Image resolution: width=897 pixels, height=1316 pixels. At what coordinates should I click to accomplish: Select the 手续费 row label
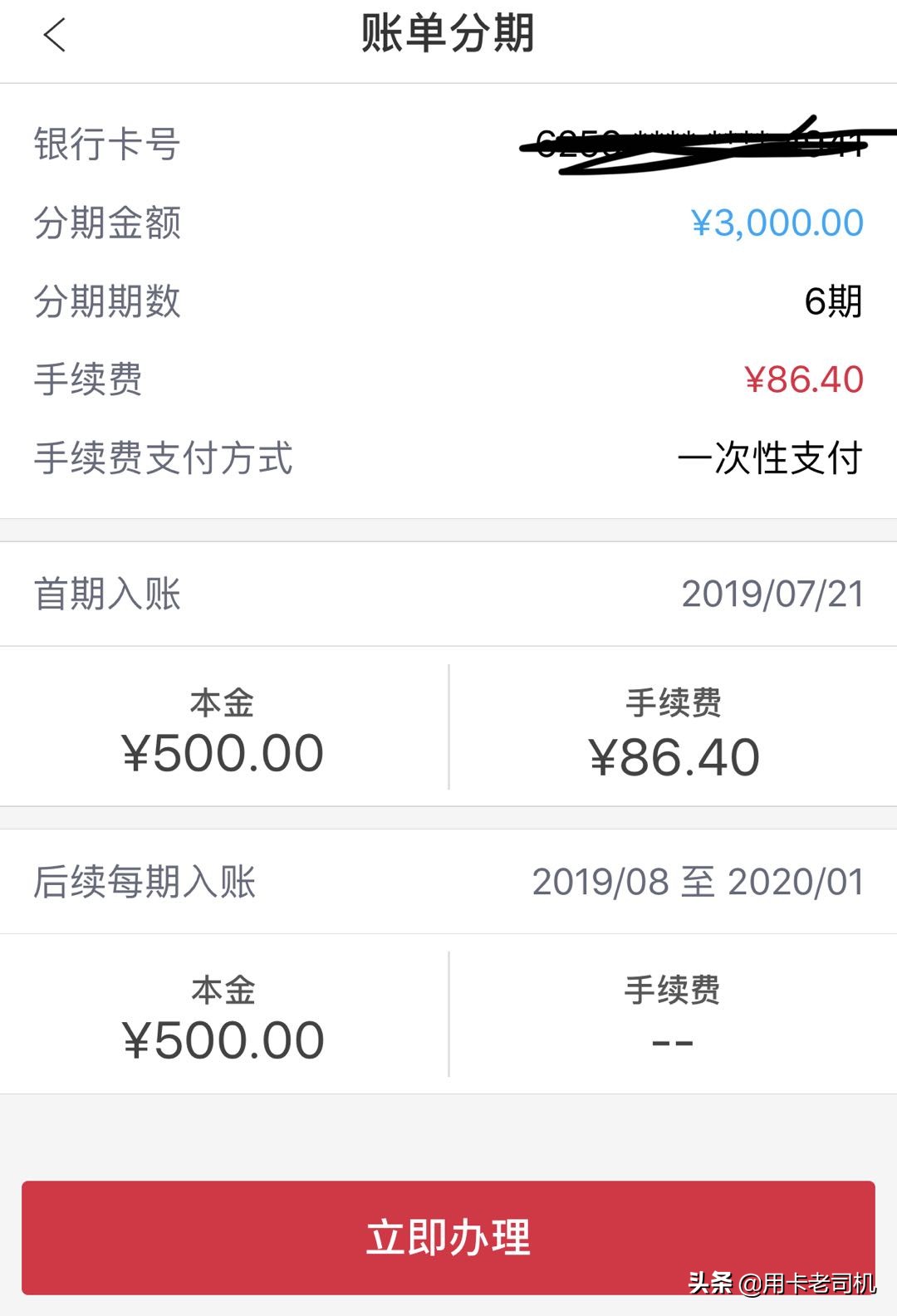pos(87,379)
